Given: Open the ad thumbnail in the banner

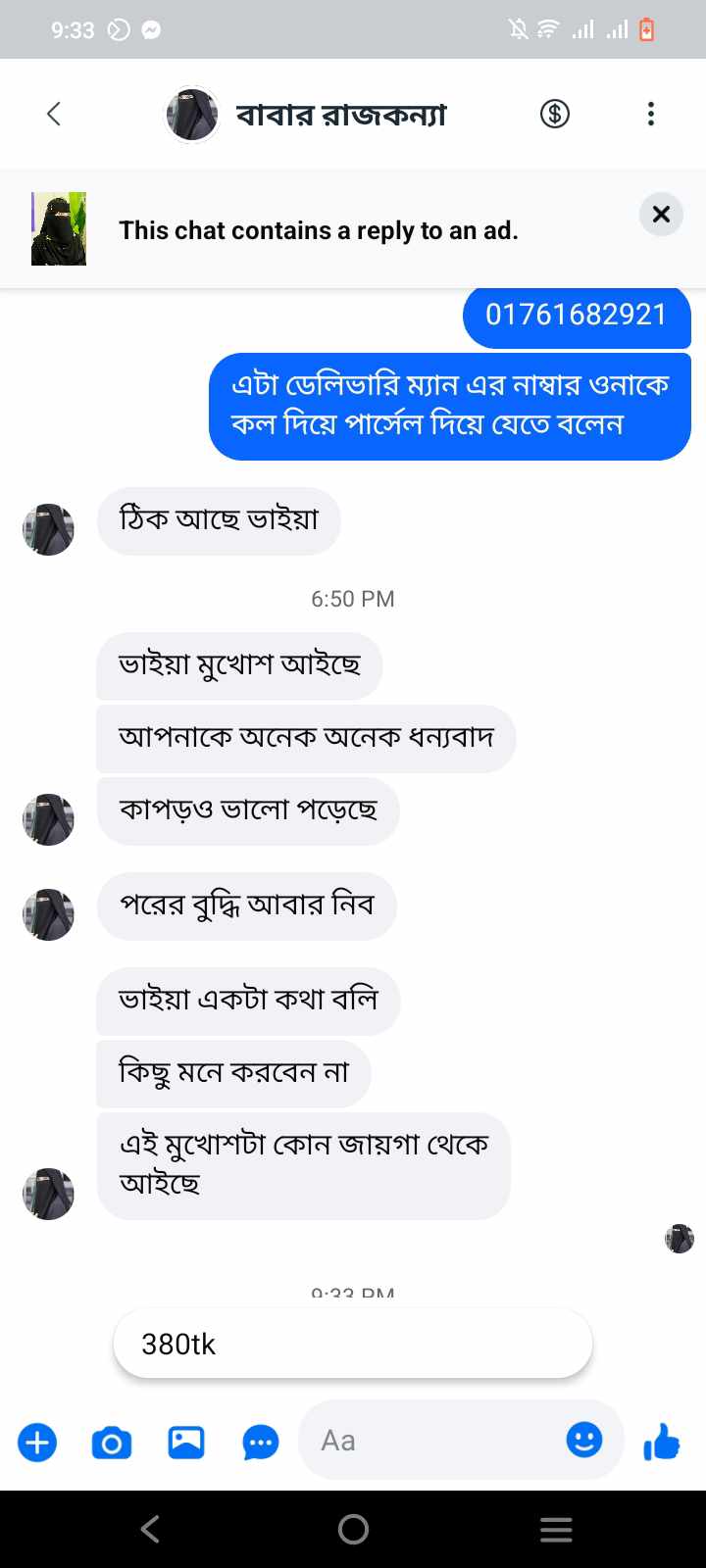Looking at the screenshot, I should click(x=59, y=229).
